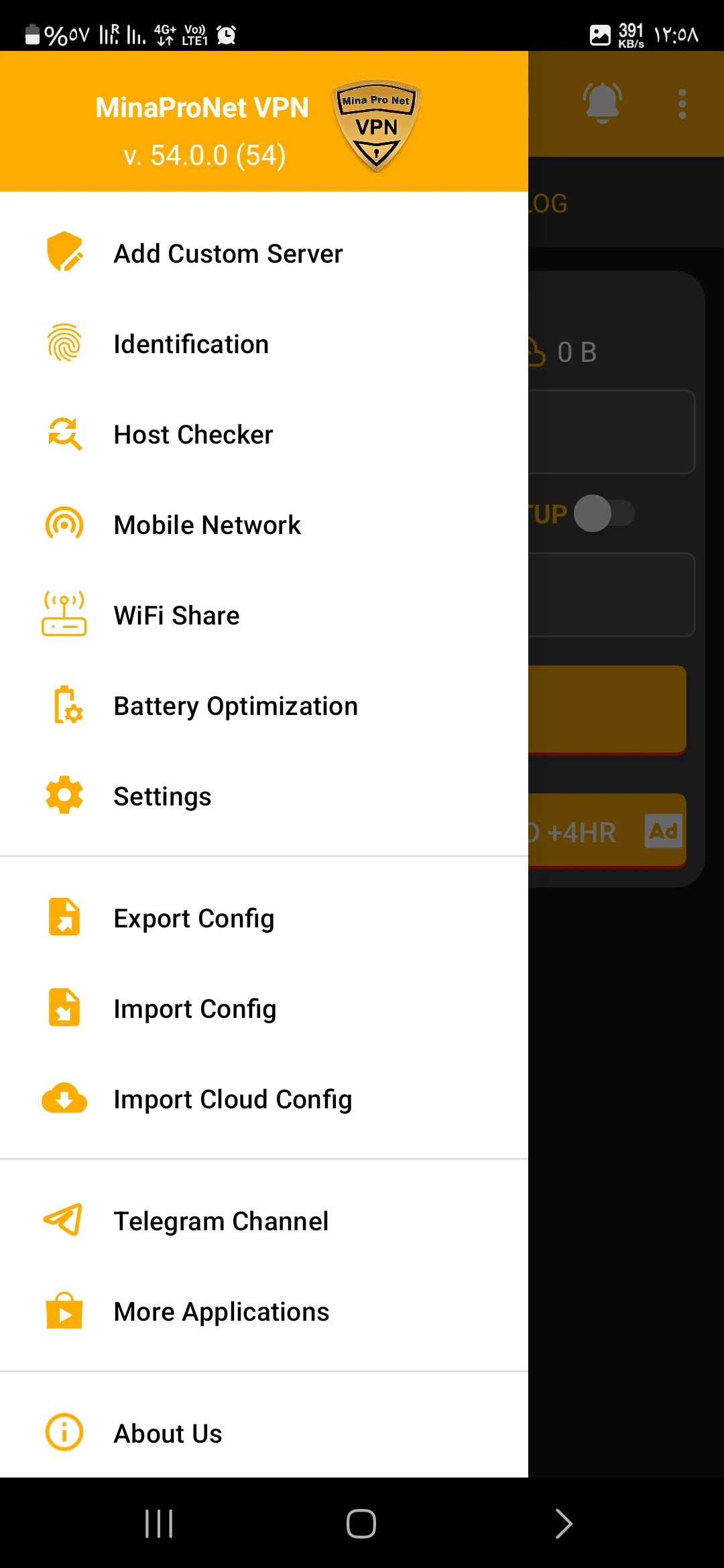Tap Import Config

click(x=264, y=1008)
